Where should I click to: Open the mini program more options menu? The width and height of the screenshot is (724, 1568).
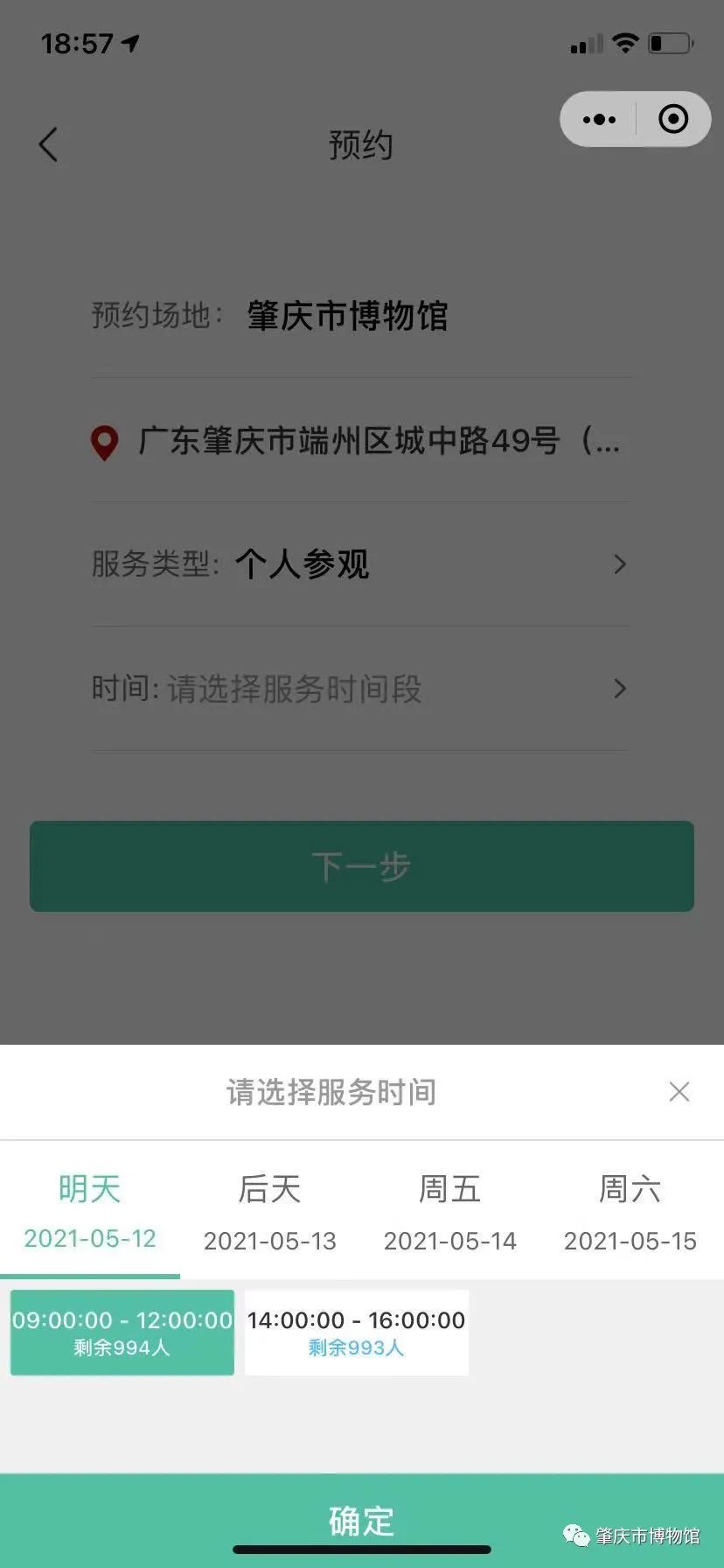pos(599,119)
